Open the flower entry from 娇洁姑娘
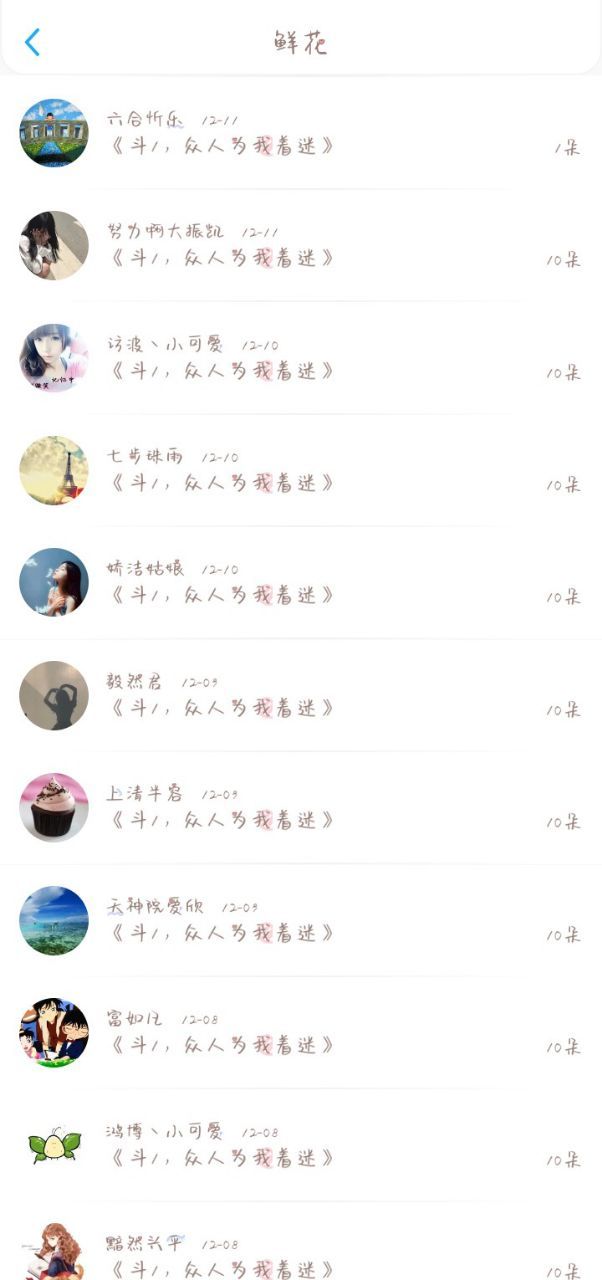 point(300,582)
